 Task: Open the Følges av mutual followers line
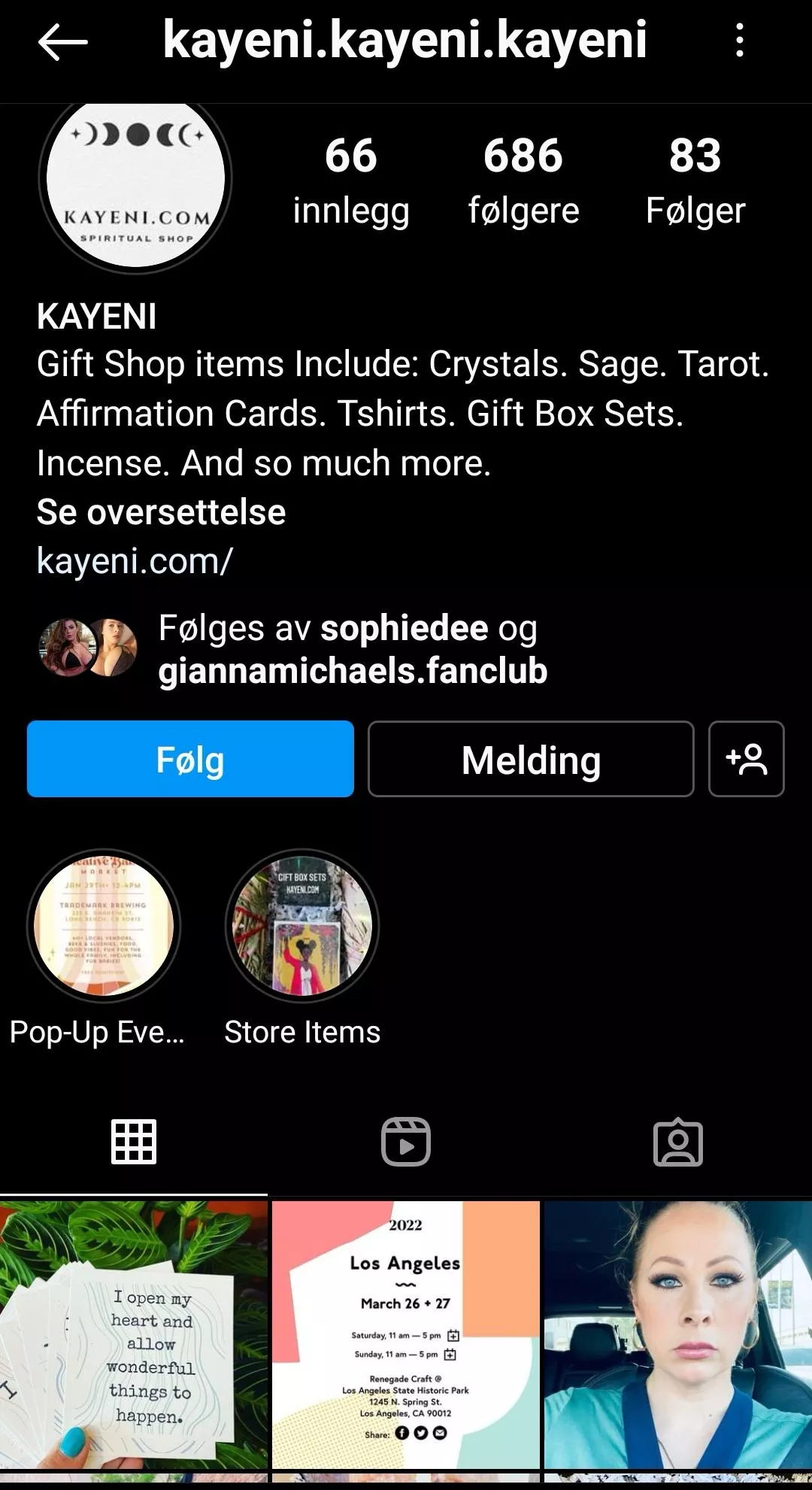point(352,649)
